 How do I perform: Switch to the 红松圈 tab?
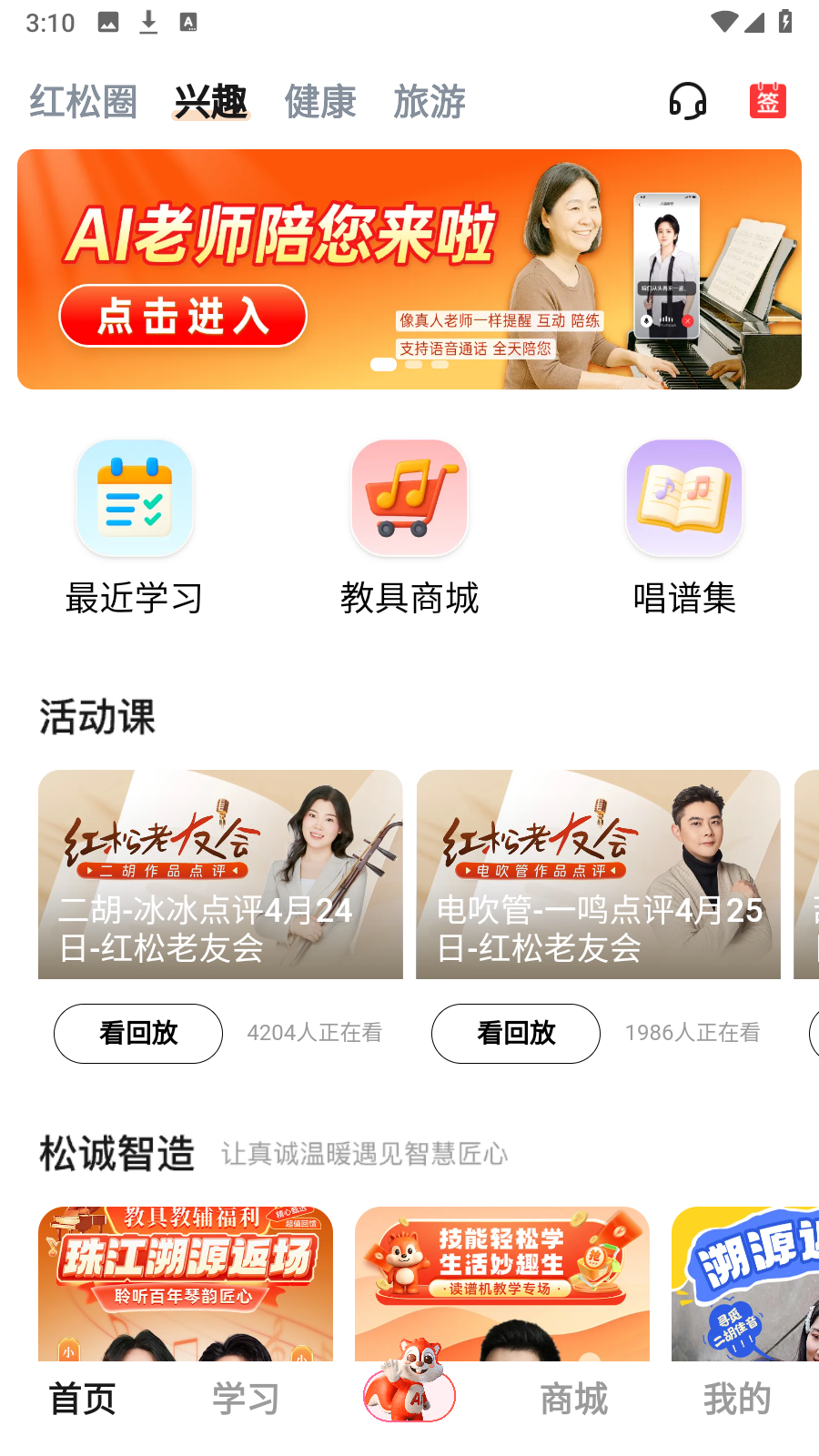click(83, 103)
